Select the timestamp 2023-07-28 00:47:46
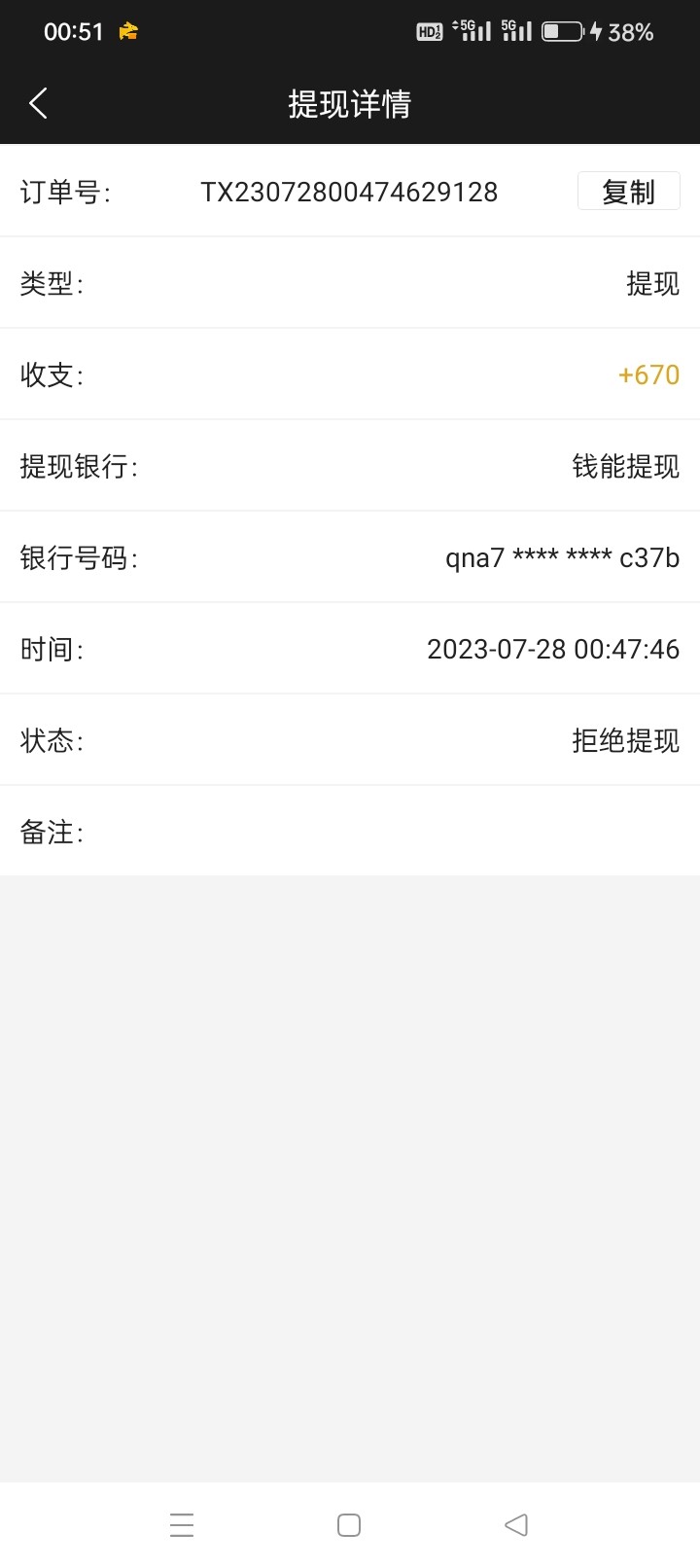This screenshot has height=1568, width=700. (552, 649)
